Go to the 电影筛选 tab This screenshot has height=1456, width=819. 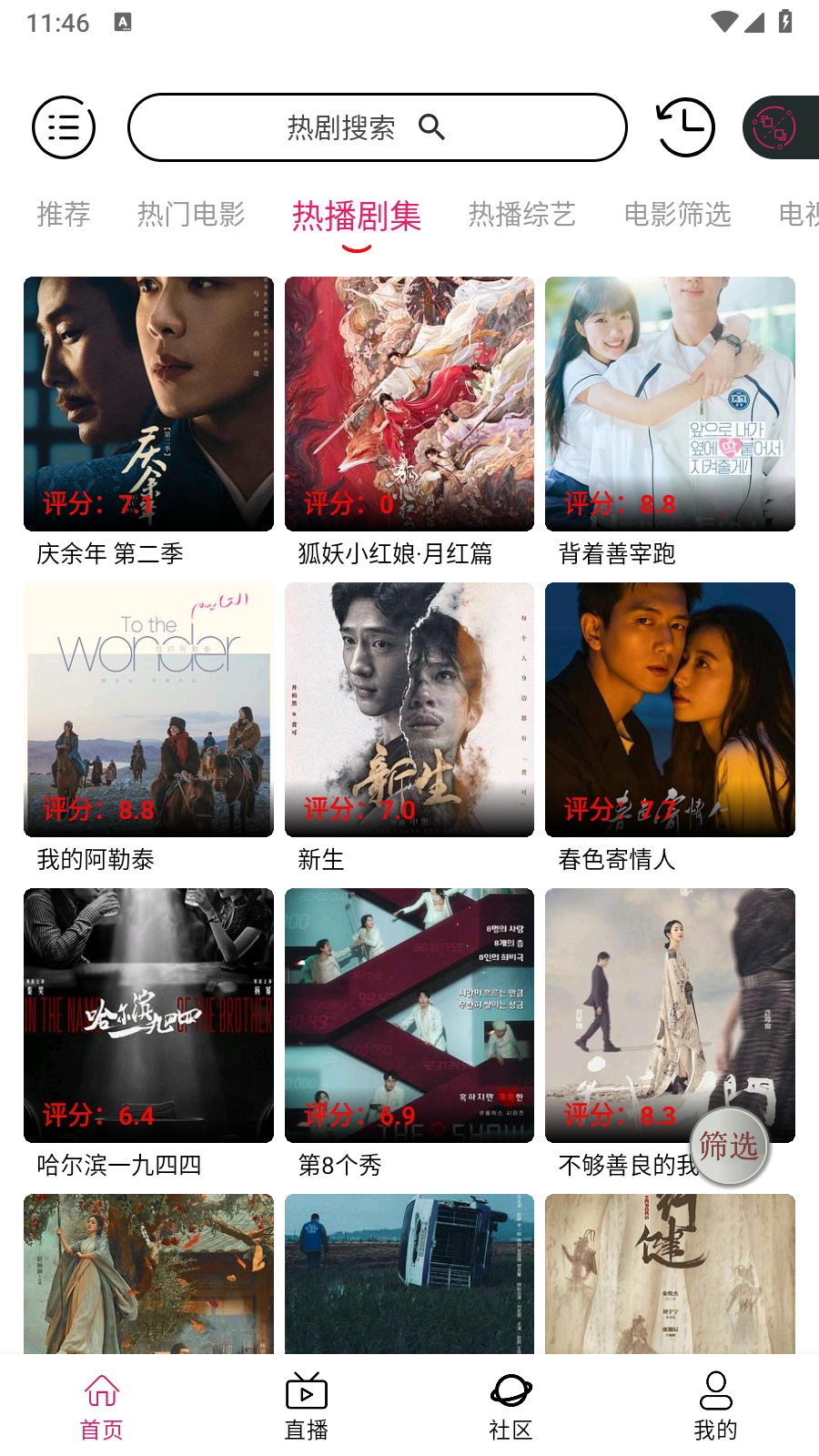(x=677, y=215)
